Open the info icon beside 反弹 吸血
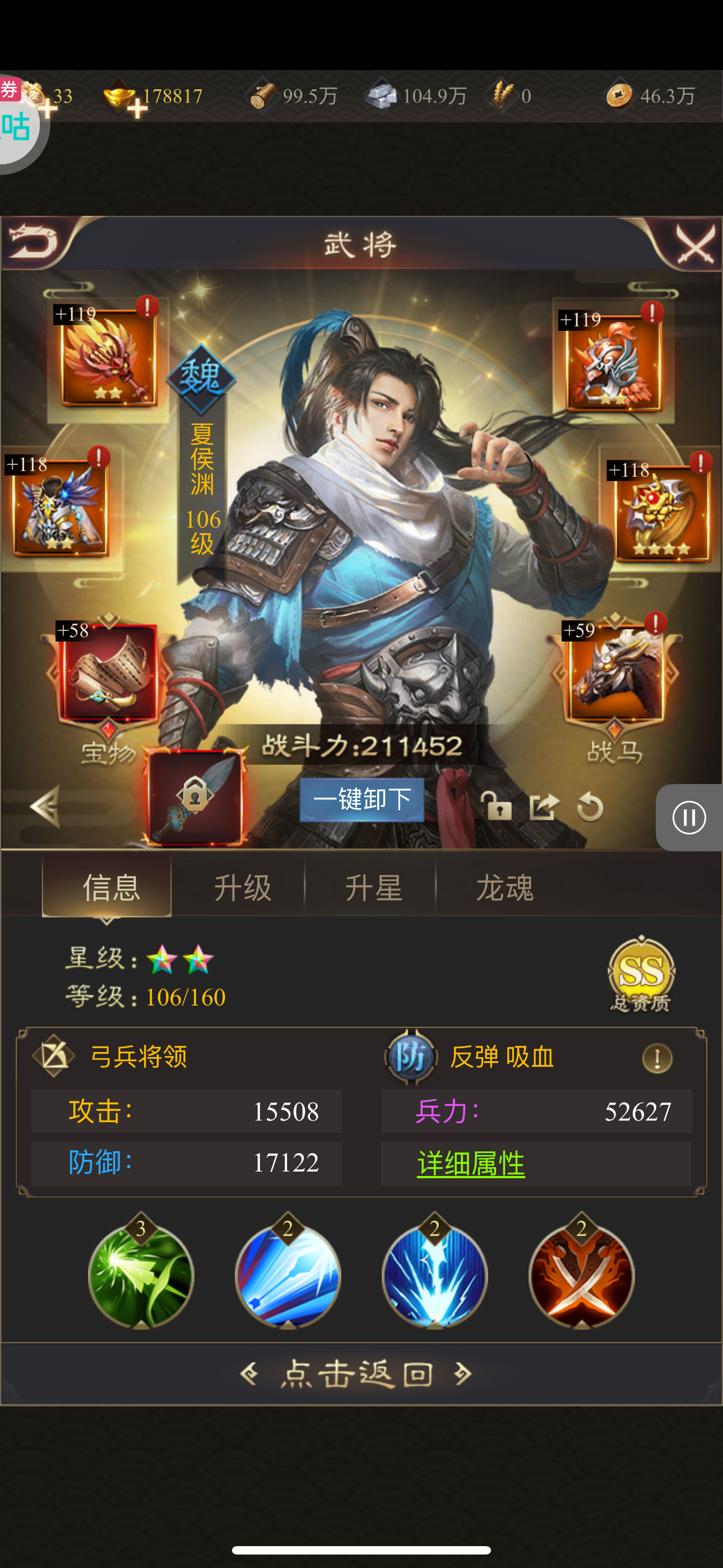The image size is (723, 1568). (x=657, y=1059)
